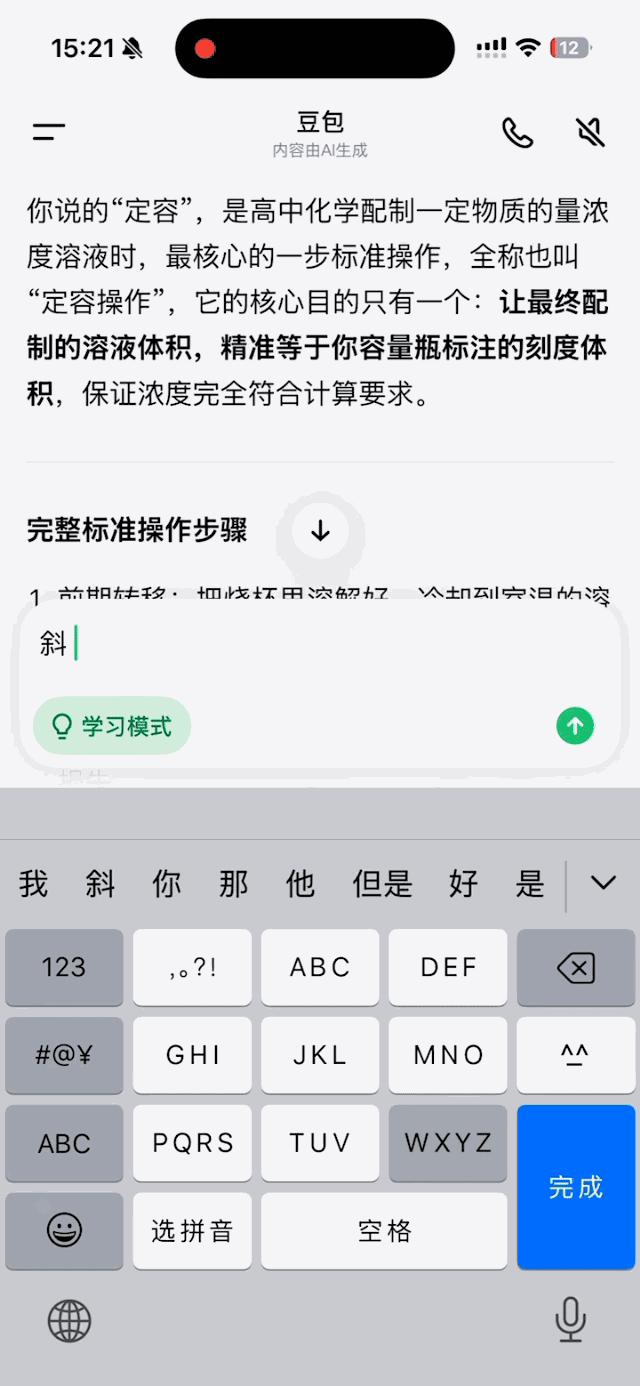The height and width of the screenshot is (1386, 640).
Task: Jump to bottom with the down arrow
Action: pos(320,531)
